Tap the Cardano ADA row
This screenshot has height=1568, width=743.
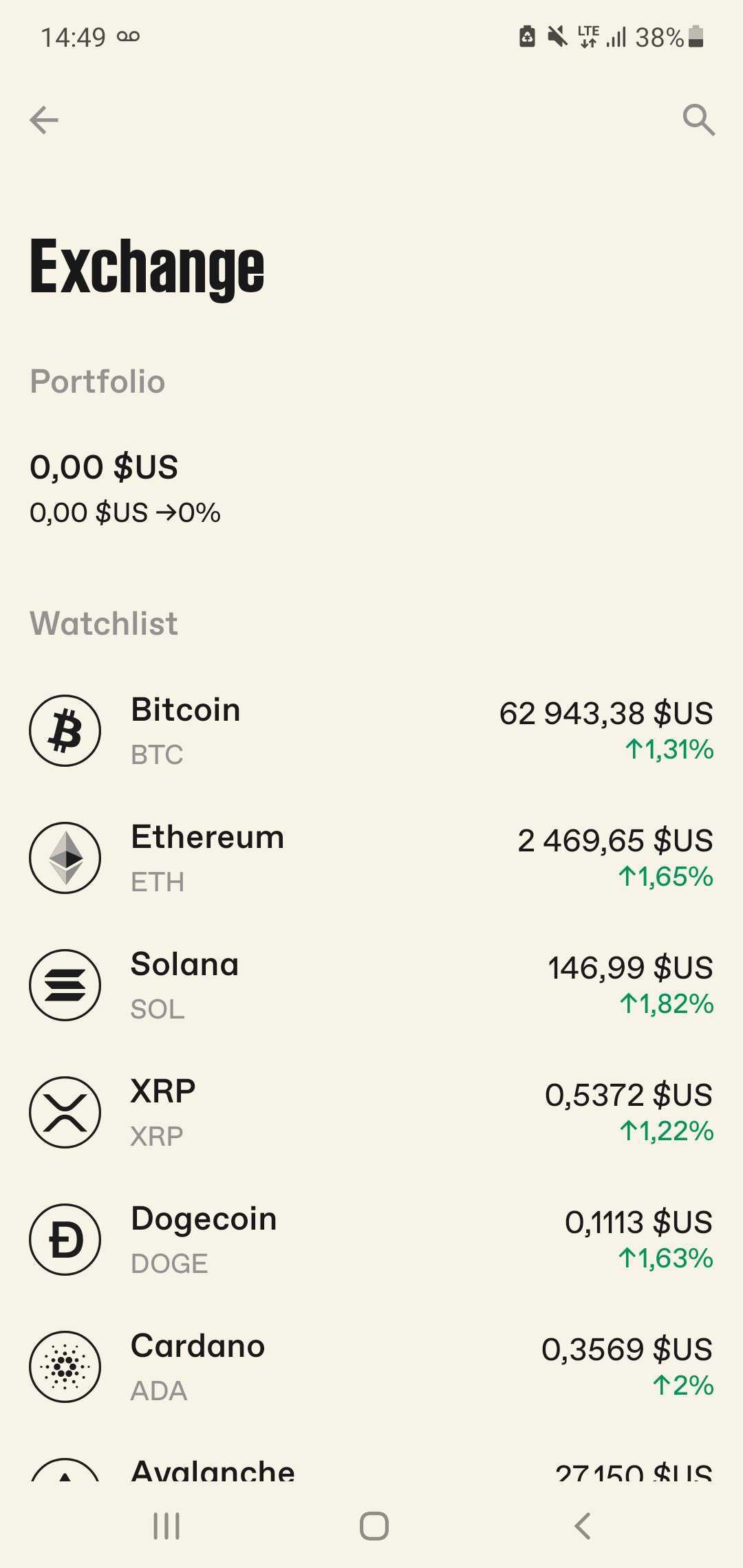(x=371, y=1366)
